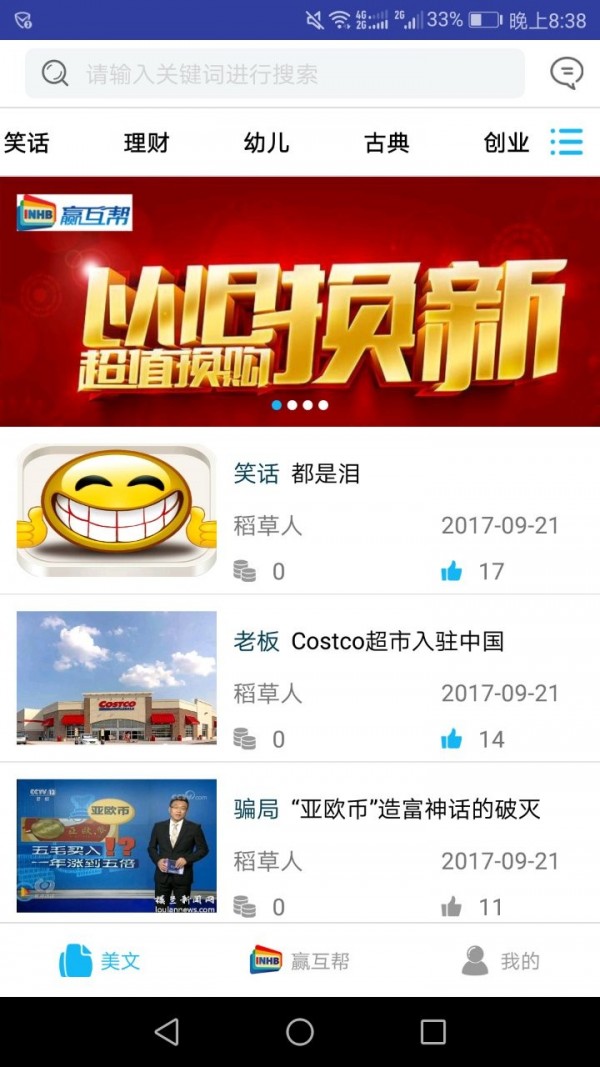Read the Costco超市入驻中国 article
The image size is (600, 1067).
(397, 642)
